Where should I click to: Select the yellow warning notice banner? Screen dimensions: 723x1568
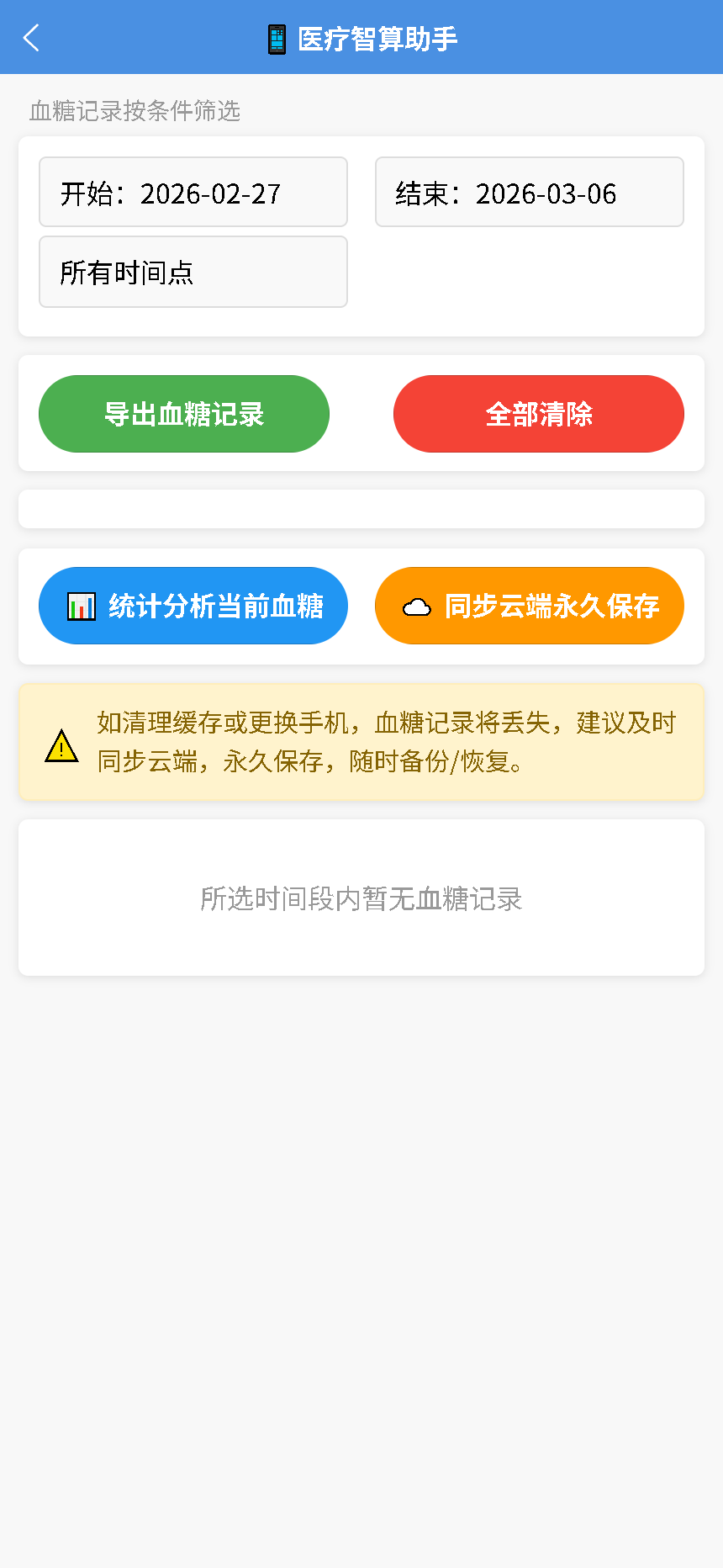(x=361, y=741)
